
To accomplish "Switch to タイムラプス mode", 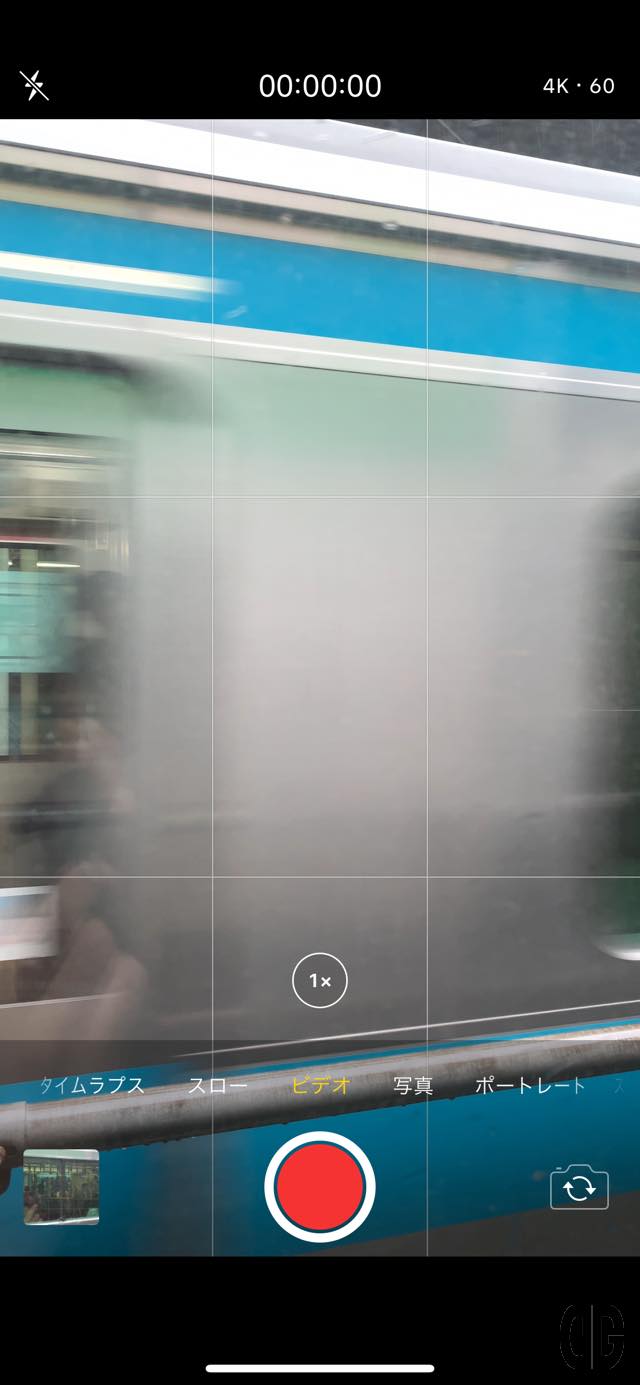I will pos(92,1086).
